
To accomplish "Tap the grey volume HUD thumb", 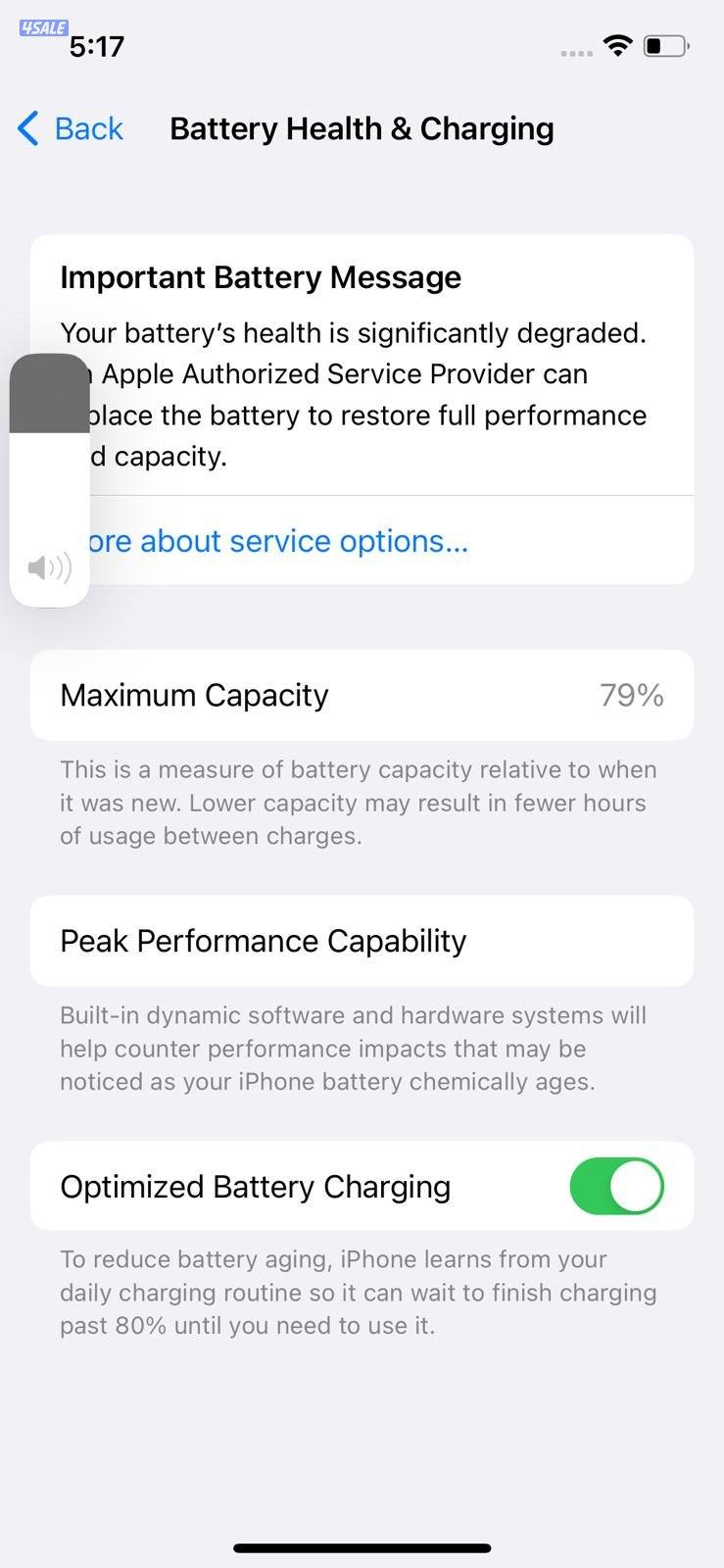I will pyautogui.click(x=49, y=392).
